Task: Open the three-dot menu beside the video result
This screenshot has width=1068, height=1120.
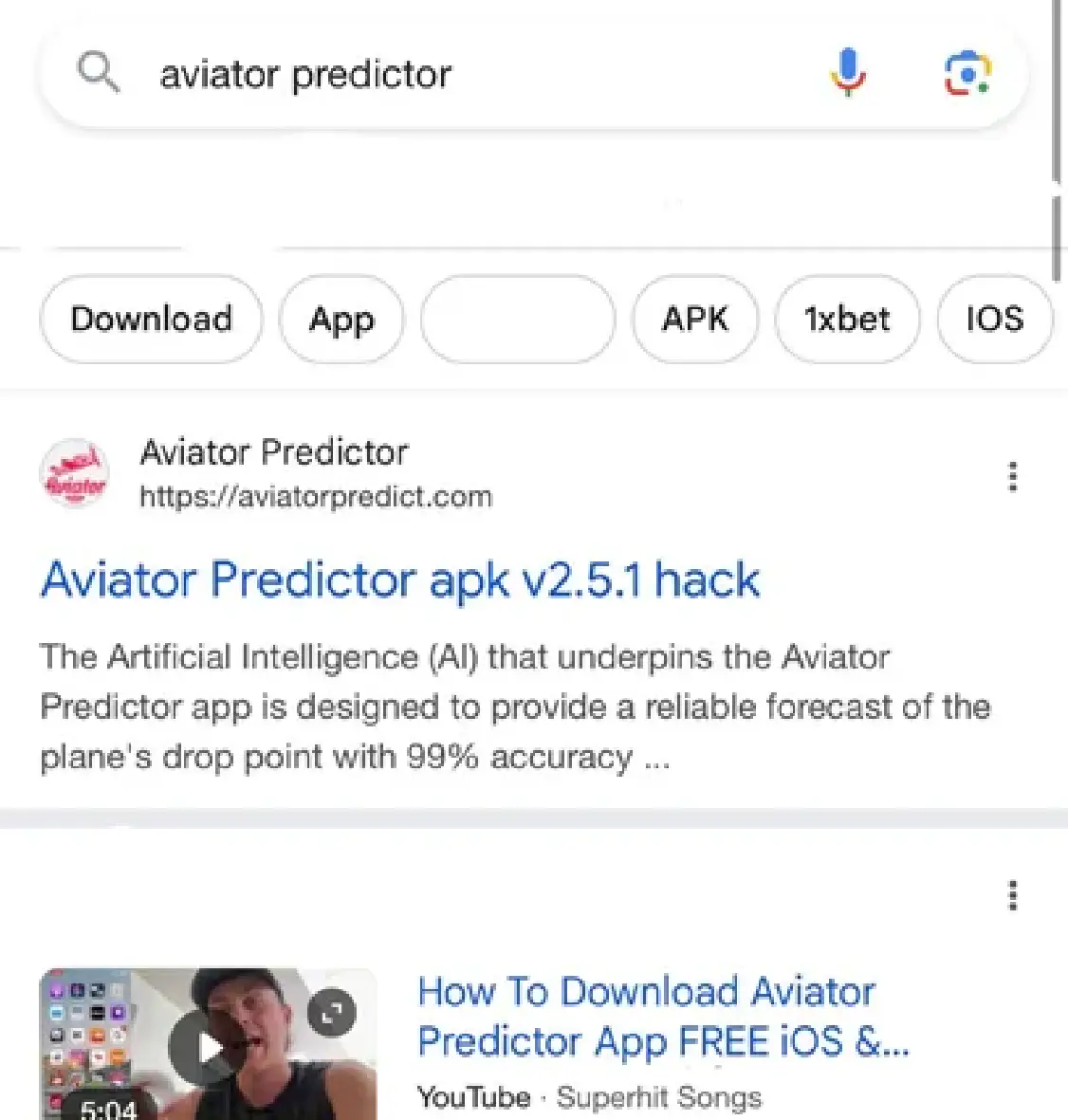Action: tap(1012, 896)
